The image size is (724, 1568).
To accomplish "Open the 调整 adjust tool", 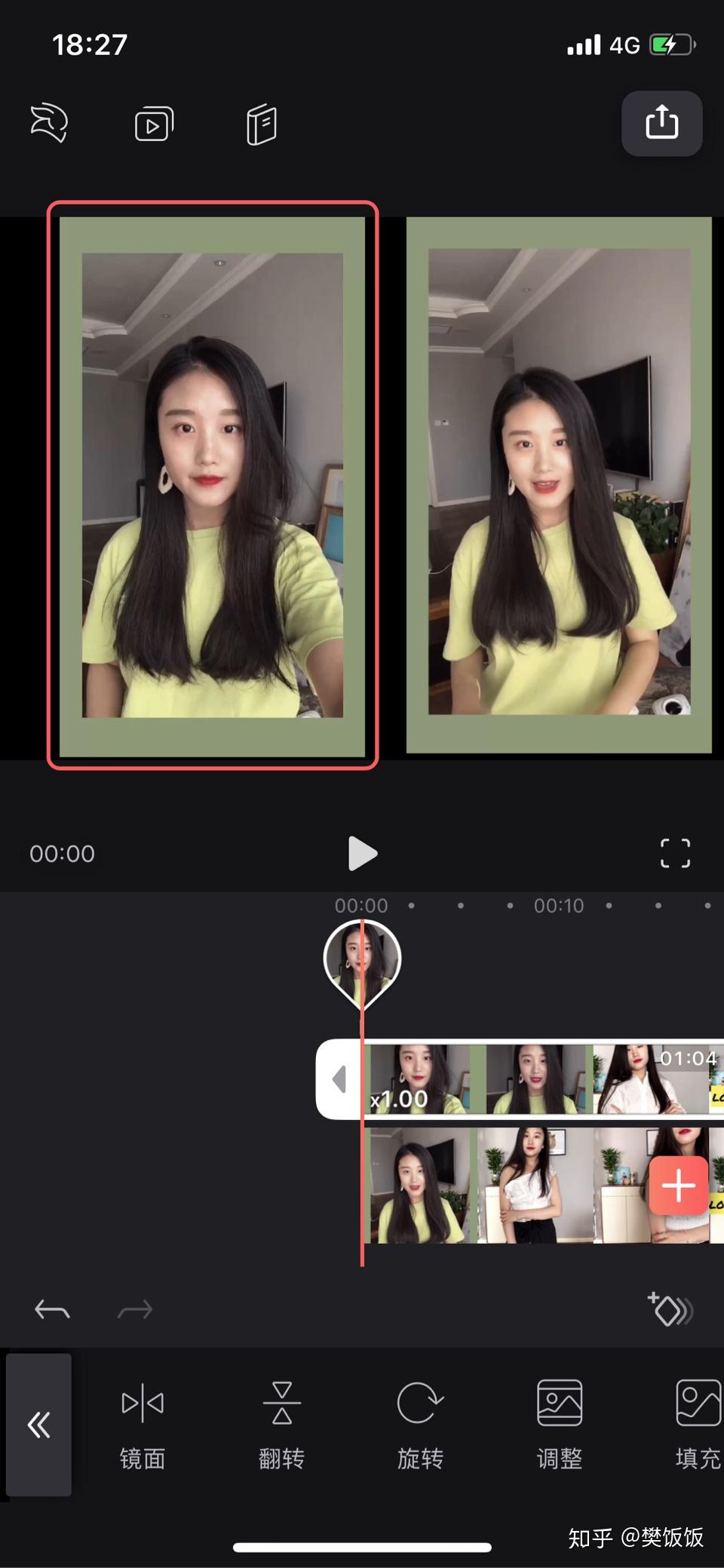I will (559, 1424).
